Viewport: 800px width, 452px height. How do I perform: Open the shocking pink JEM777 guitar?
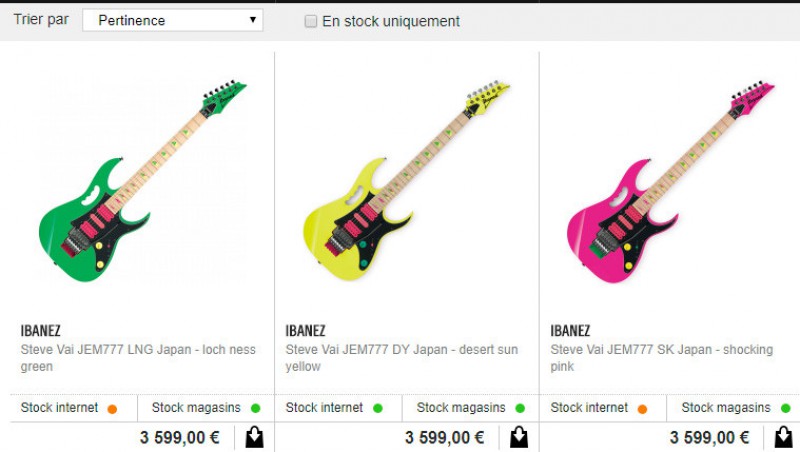670,180
